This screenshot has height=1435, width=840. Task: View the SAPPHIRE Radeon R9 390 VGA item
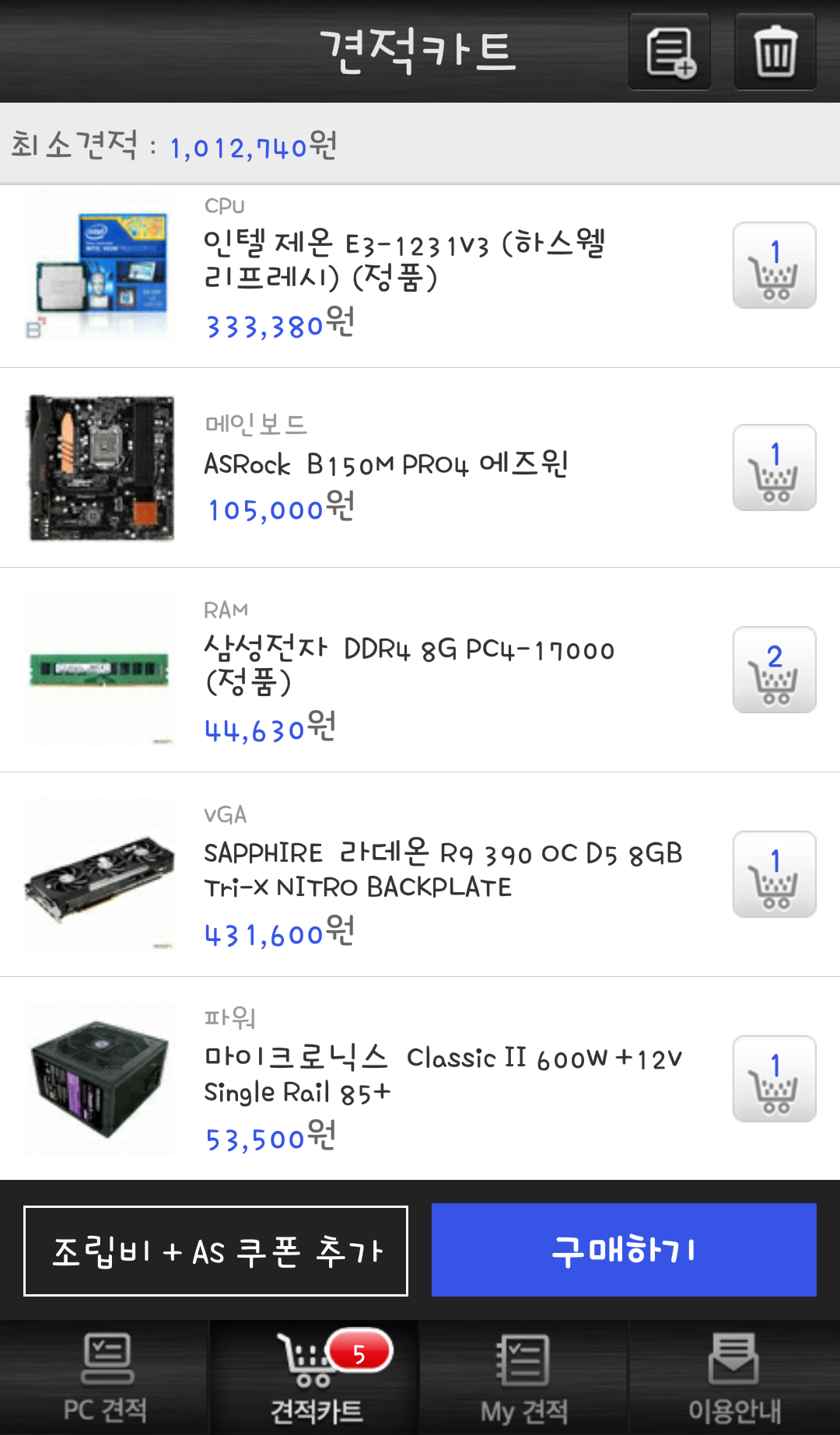tap(442, 870)
